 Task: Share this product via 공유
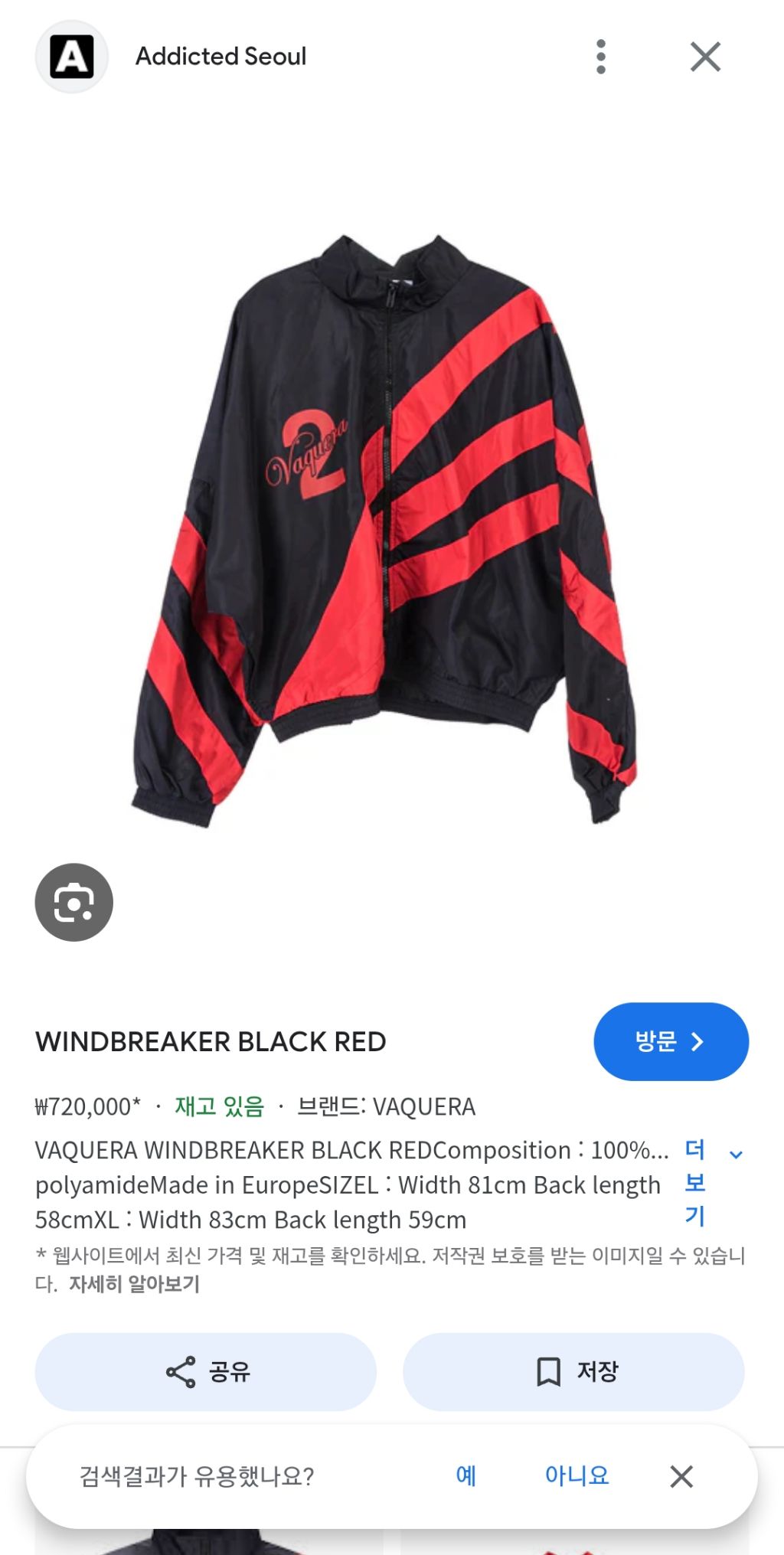[x=206, y=1371]
